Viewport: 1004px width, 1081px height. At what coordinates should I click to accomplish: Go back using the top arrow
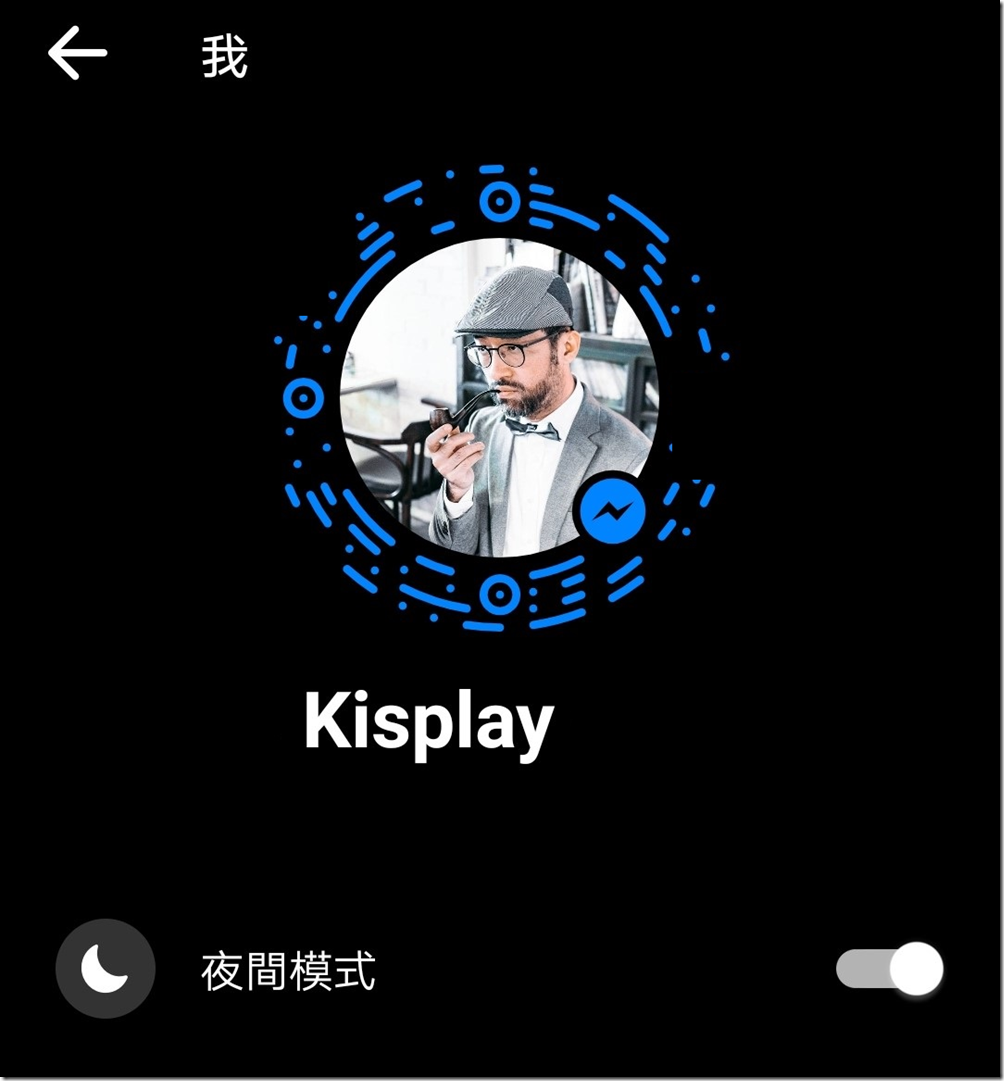tap(77, 53)
